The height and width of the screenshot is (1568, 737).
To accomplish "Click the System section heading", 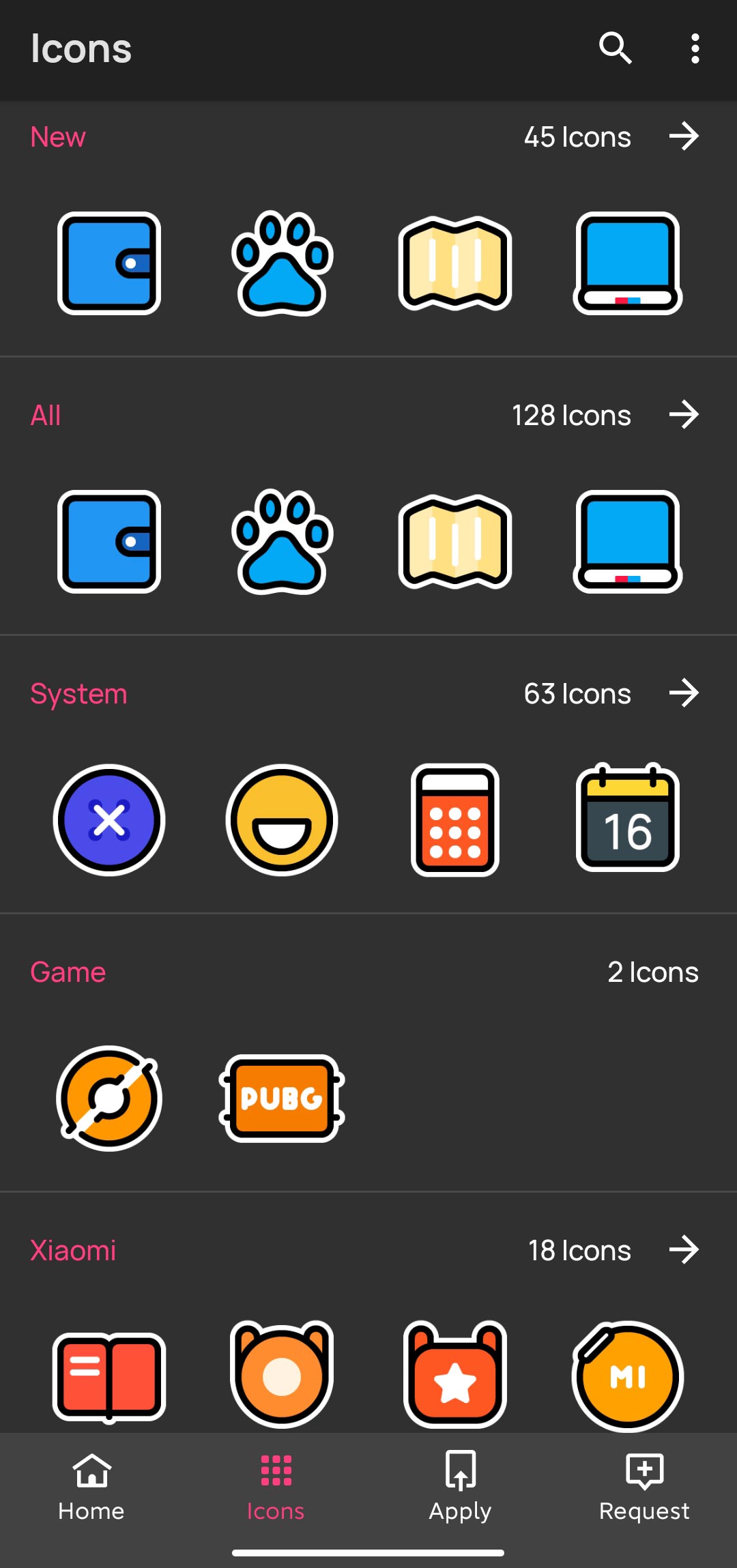I will coord(78,693).
